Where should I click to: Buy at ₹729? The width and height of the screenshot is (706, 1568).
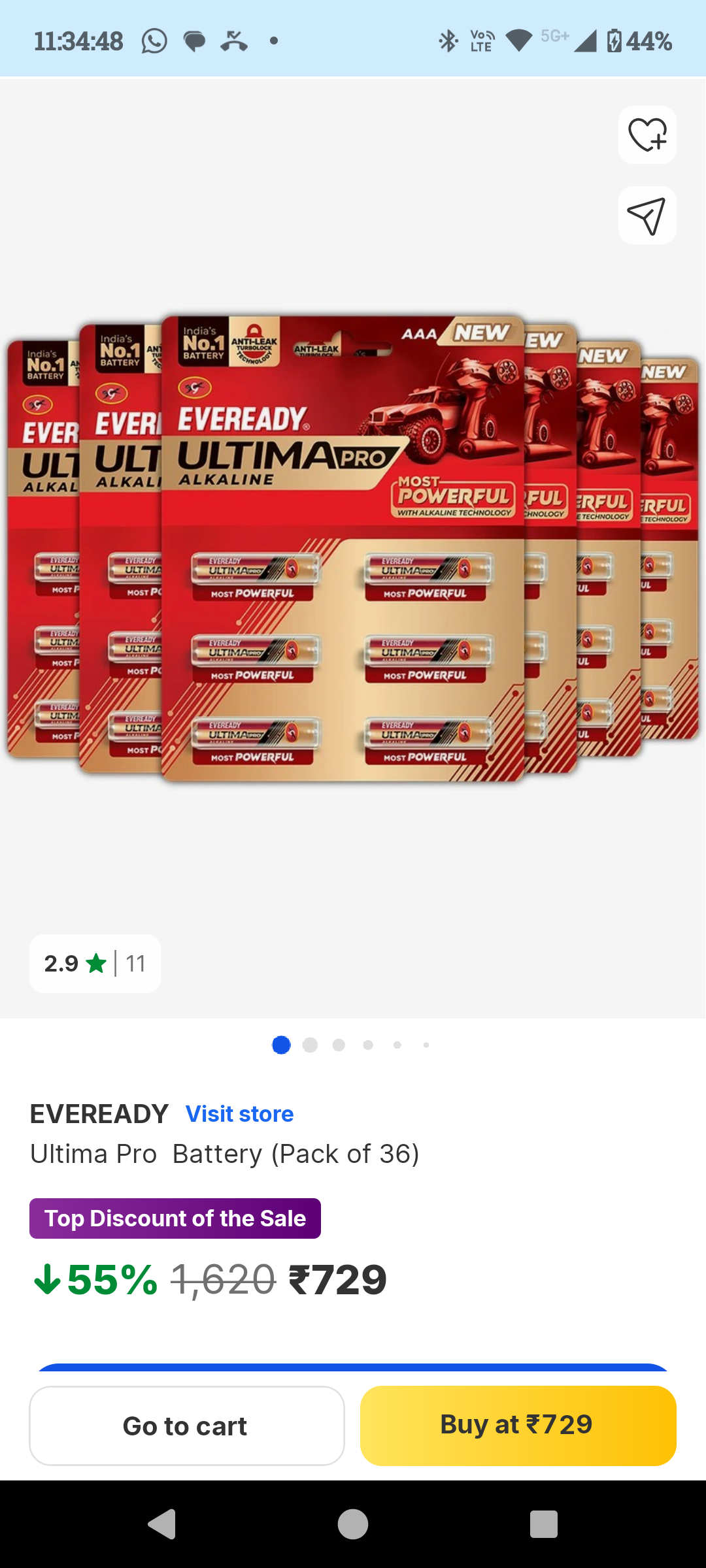[518, 1426]
